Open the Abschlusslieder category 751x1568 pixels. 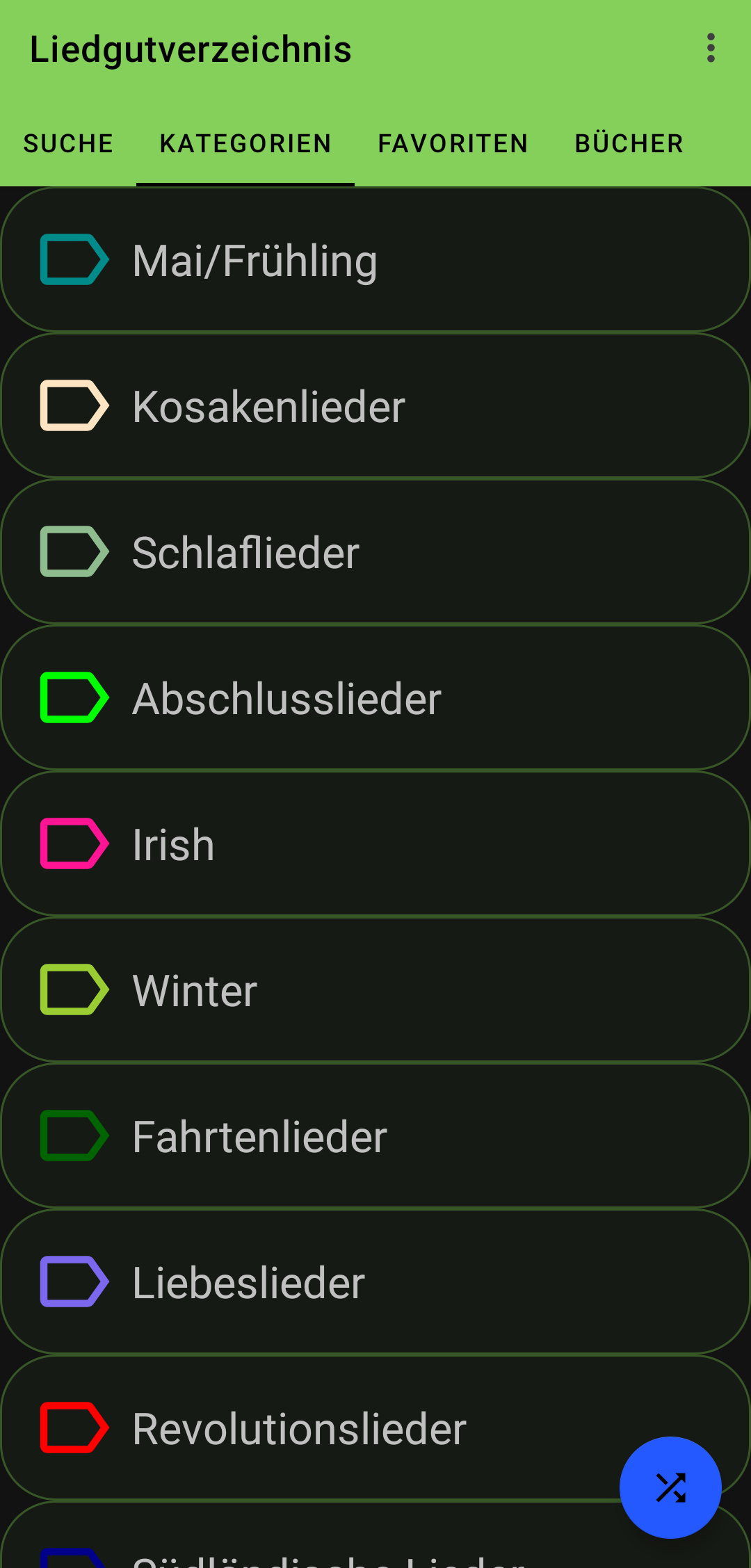(375, 698)
